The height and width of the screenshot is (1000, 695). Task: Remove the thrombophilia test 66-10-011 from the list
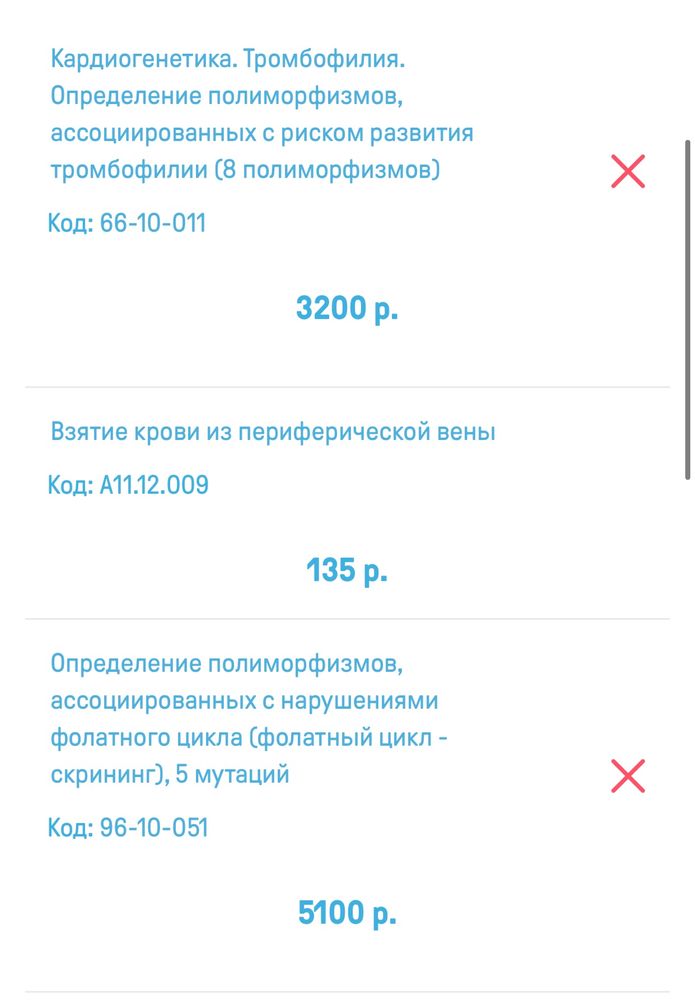coord(628,172)
